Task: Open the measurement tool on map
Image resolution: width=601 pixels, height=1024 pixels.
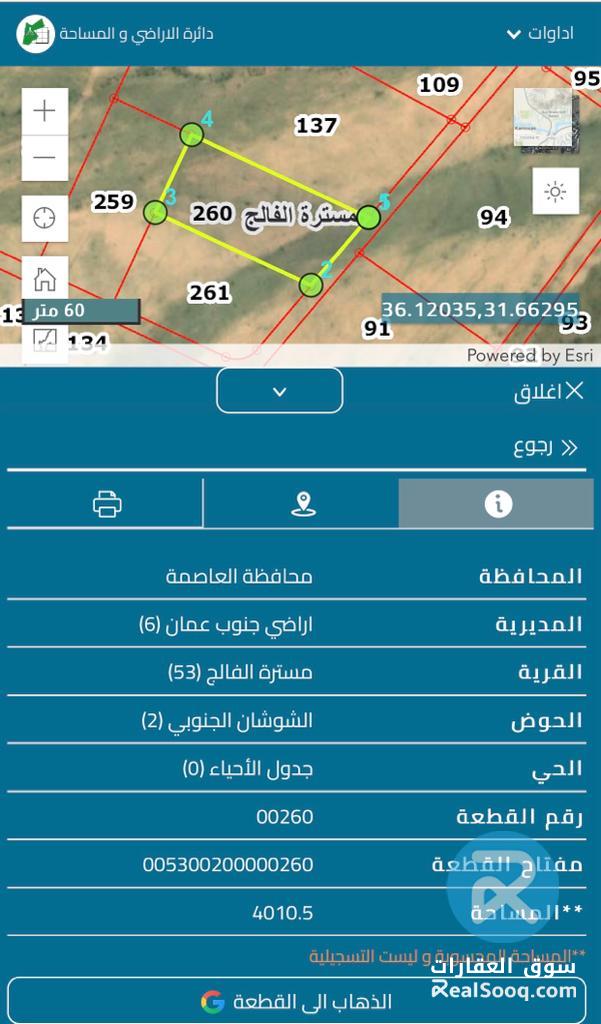Action: pyautogui.click(x=45, y=342)
